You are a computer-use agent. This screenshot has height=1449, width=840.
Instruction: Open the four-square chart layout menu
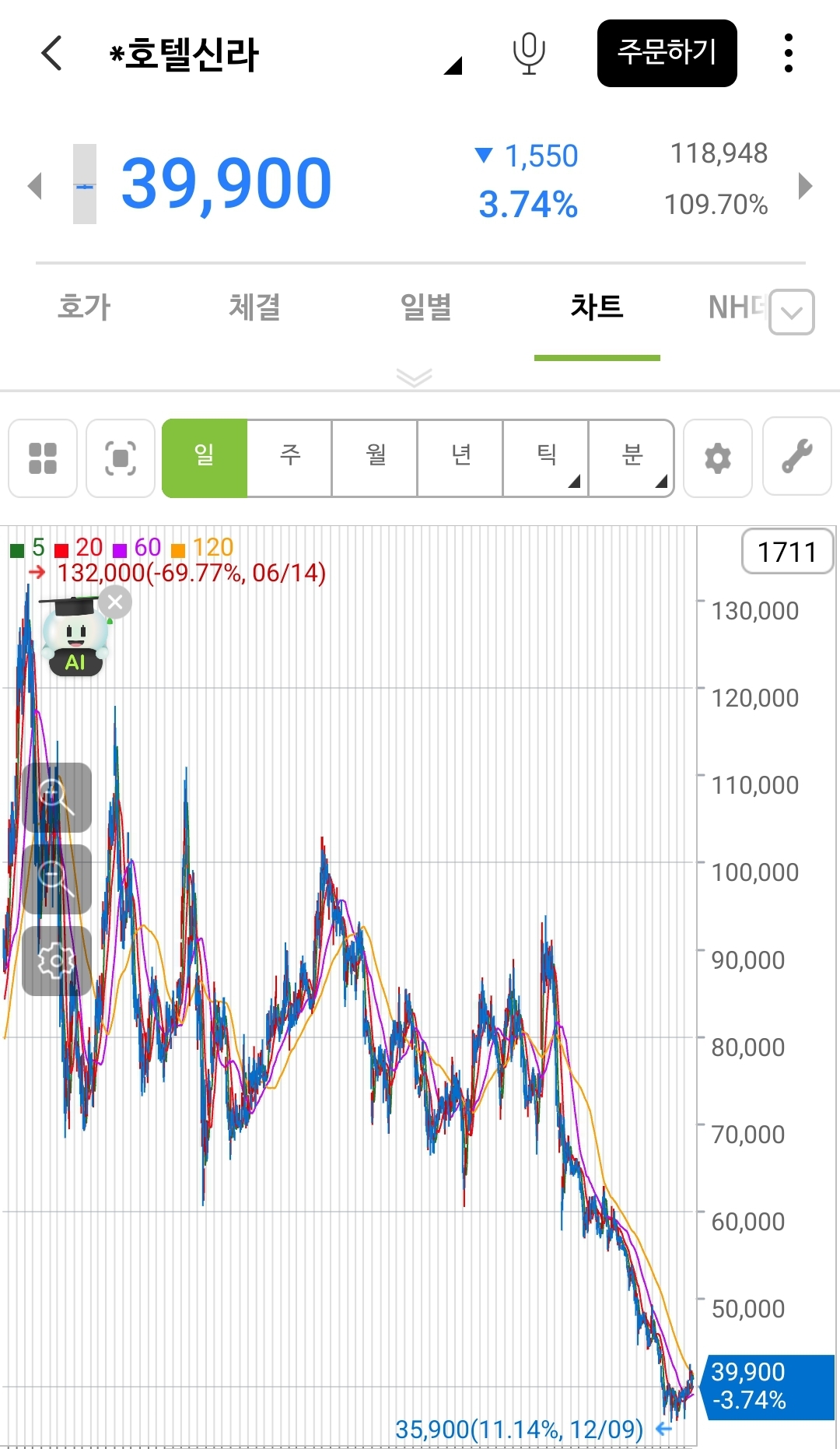pyautogui.click(x=43, y=458)
